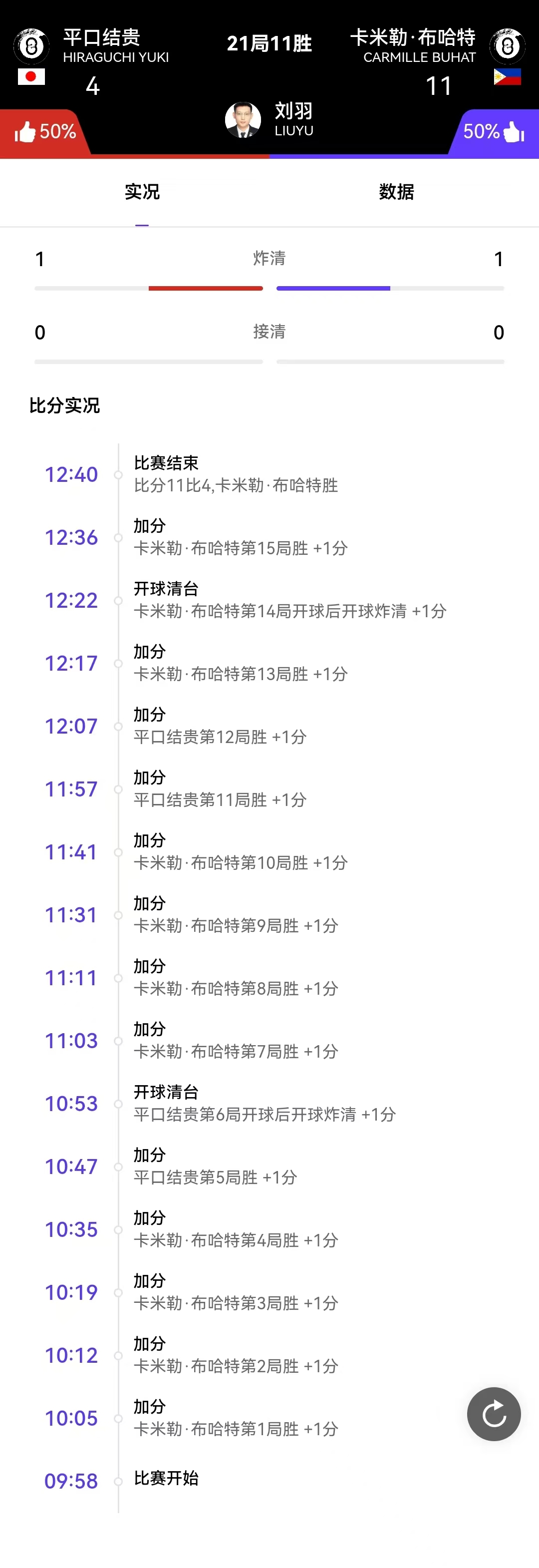Vote for 卡米勒·布哈特 with thumbs up
Screen dimensions: 539x1568
(494, 131)
